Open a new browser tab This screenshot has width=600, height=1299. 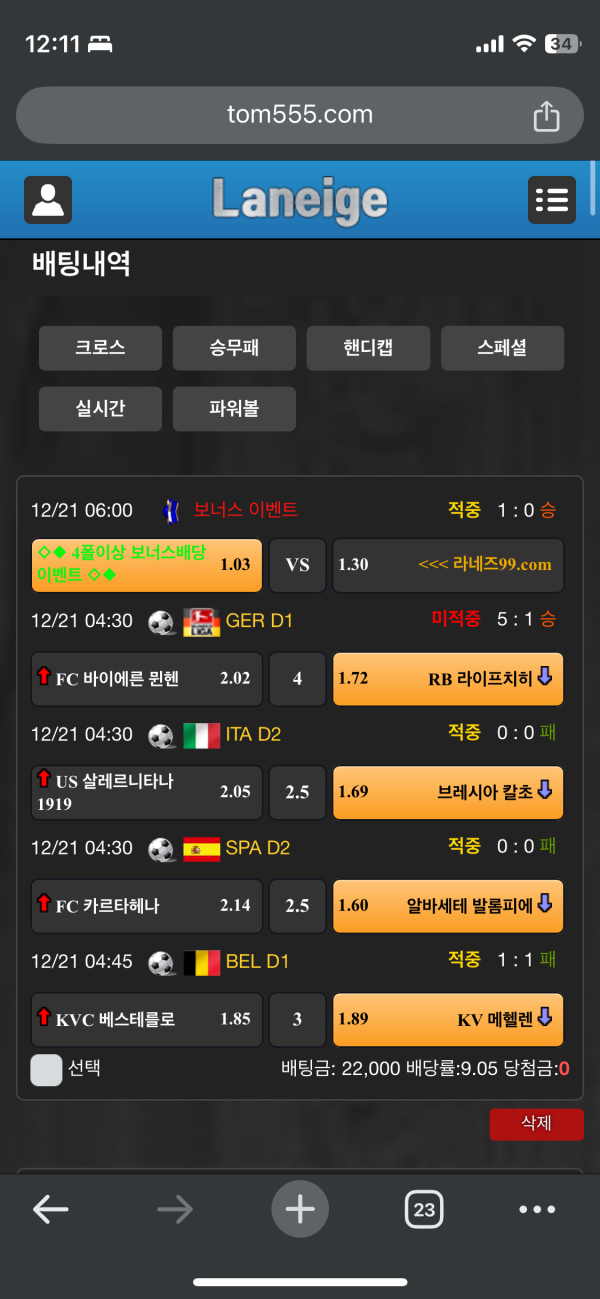(300, 1209)
